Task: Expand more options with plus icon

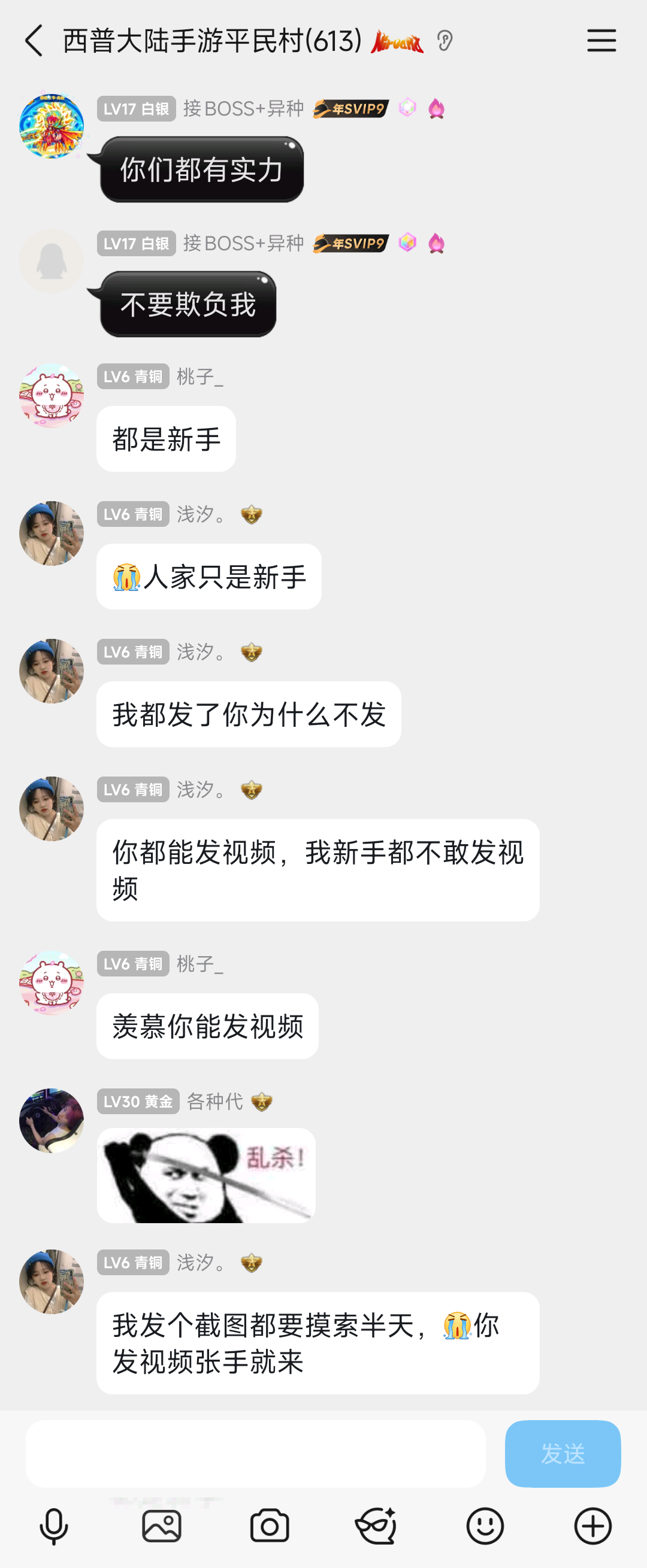Action: (592, 1526)
